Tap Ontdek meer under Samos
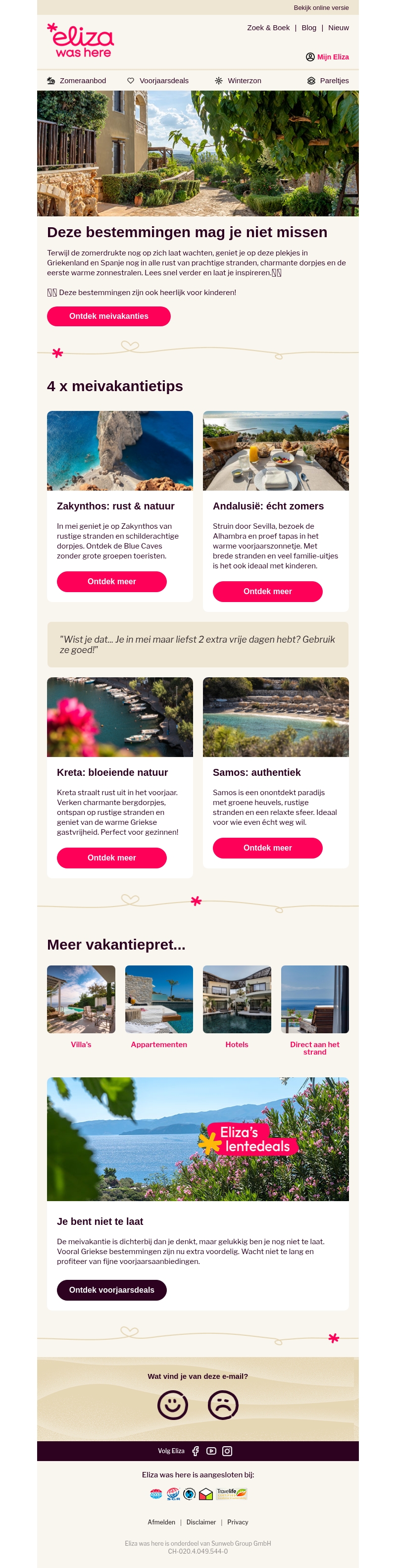This screenshot has height=1568, width=396. 267,848
